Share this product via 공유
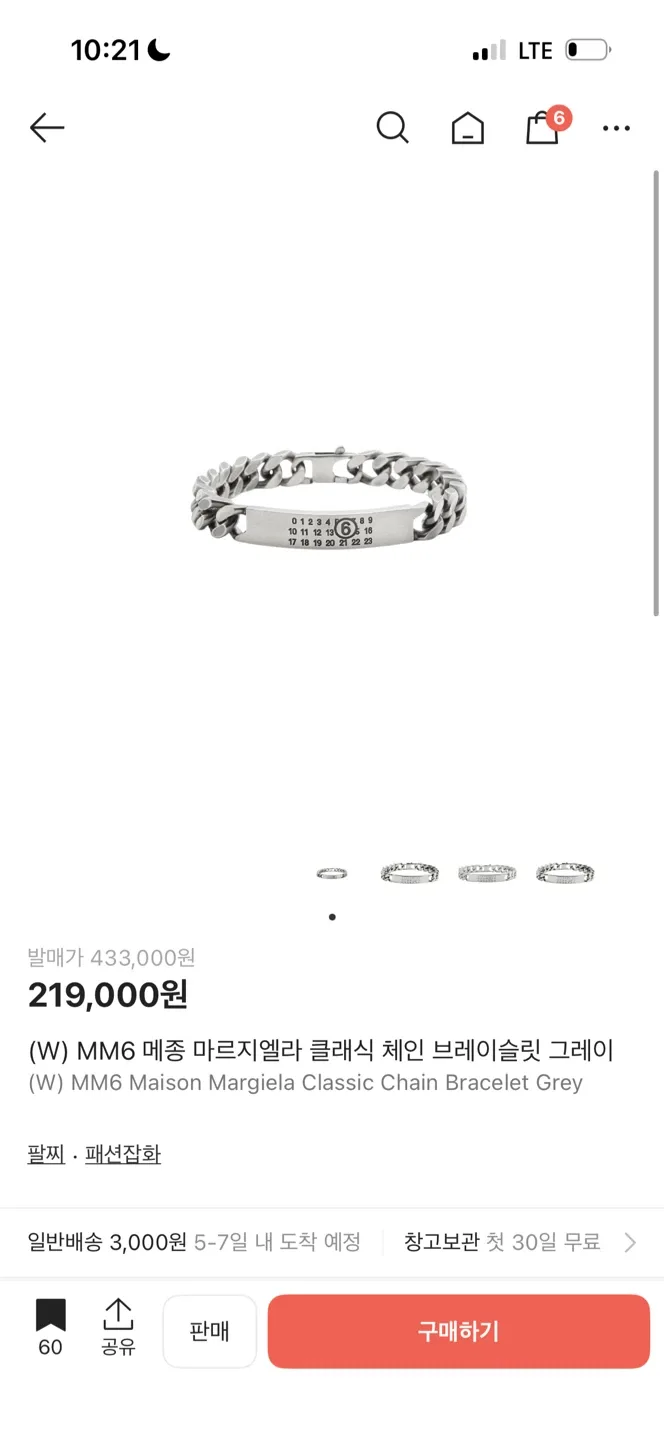The width and height of the screenshot is (664, 1440). point(118,1327)
